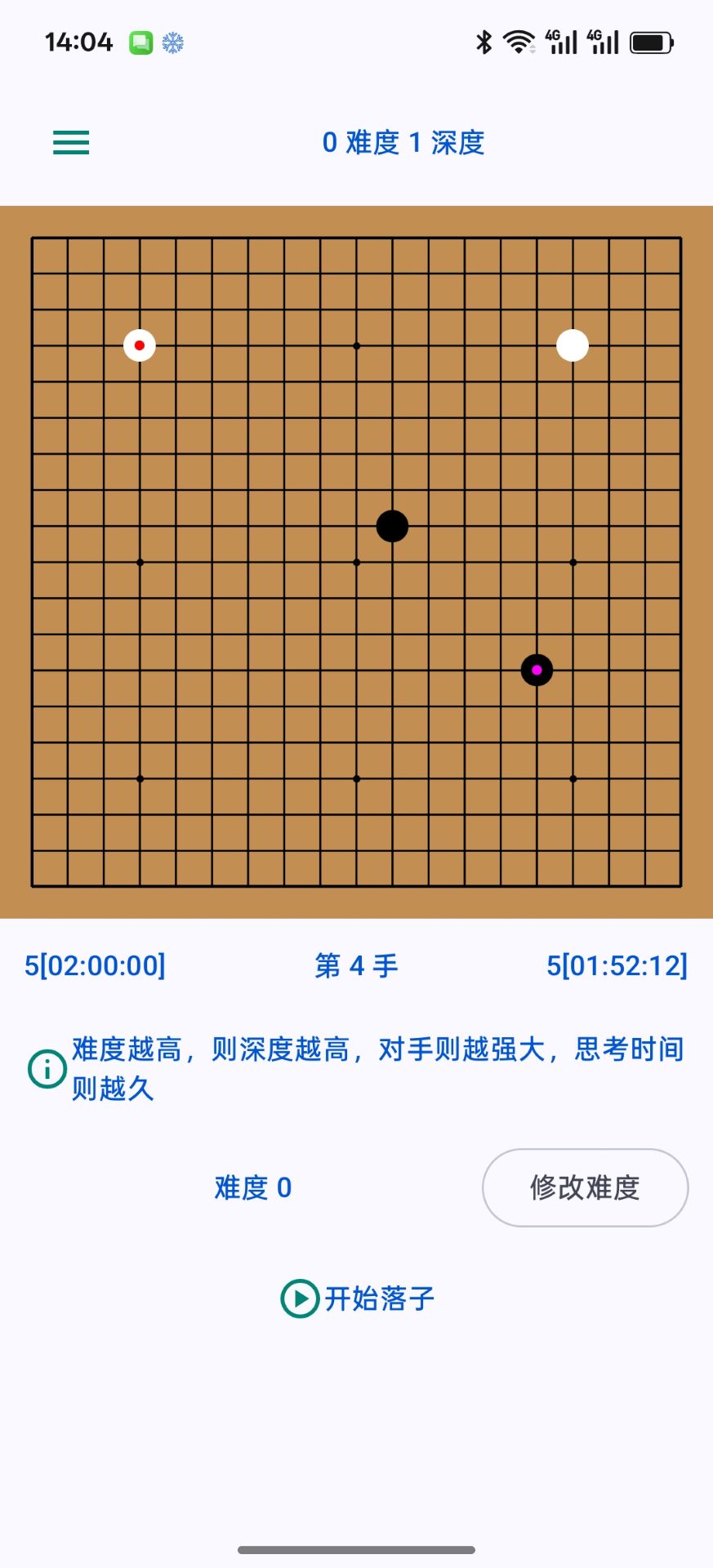Tap the right timer showing 5[01:52:12]
The height and width of the screenshot is (1568, 713).
coord(617,965)
